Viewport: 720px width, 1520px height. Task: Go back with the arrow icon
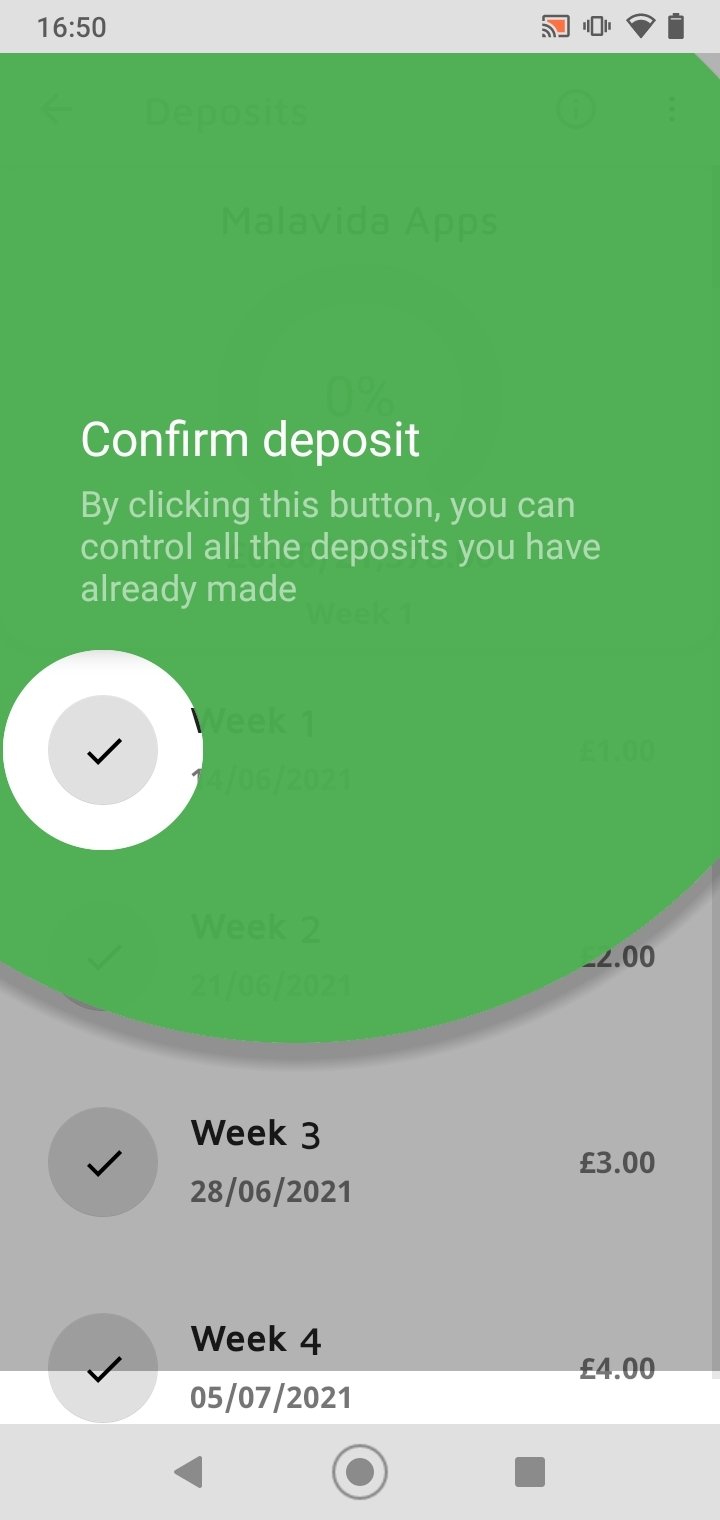(x=56, y=110)
